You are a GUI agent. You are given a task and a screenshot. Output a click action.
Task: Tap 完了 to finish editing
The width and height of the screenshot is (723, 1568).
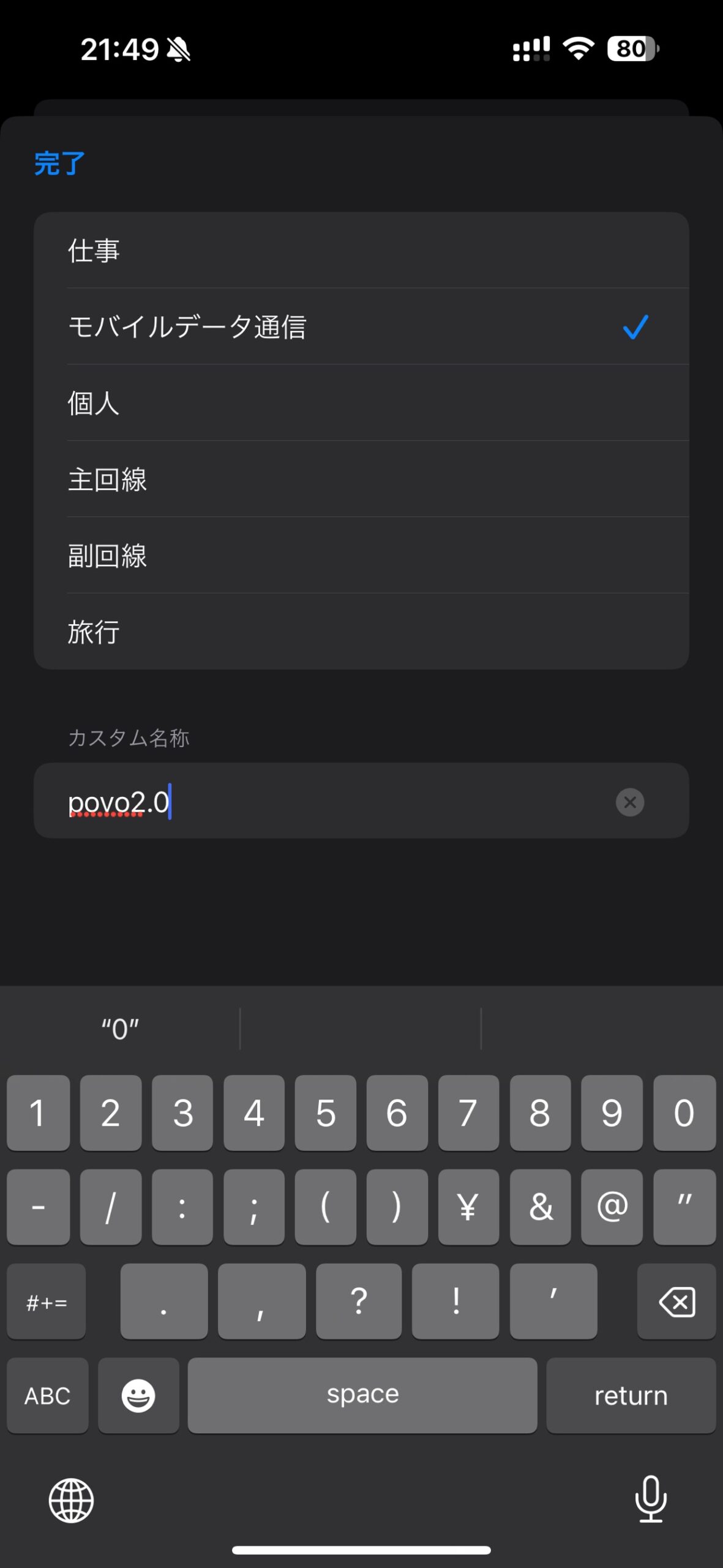[59, 164]
